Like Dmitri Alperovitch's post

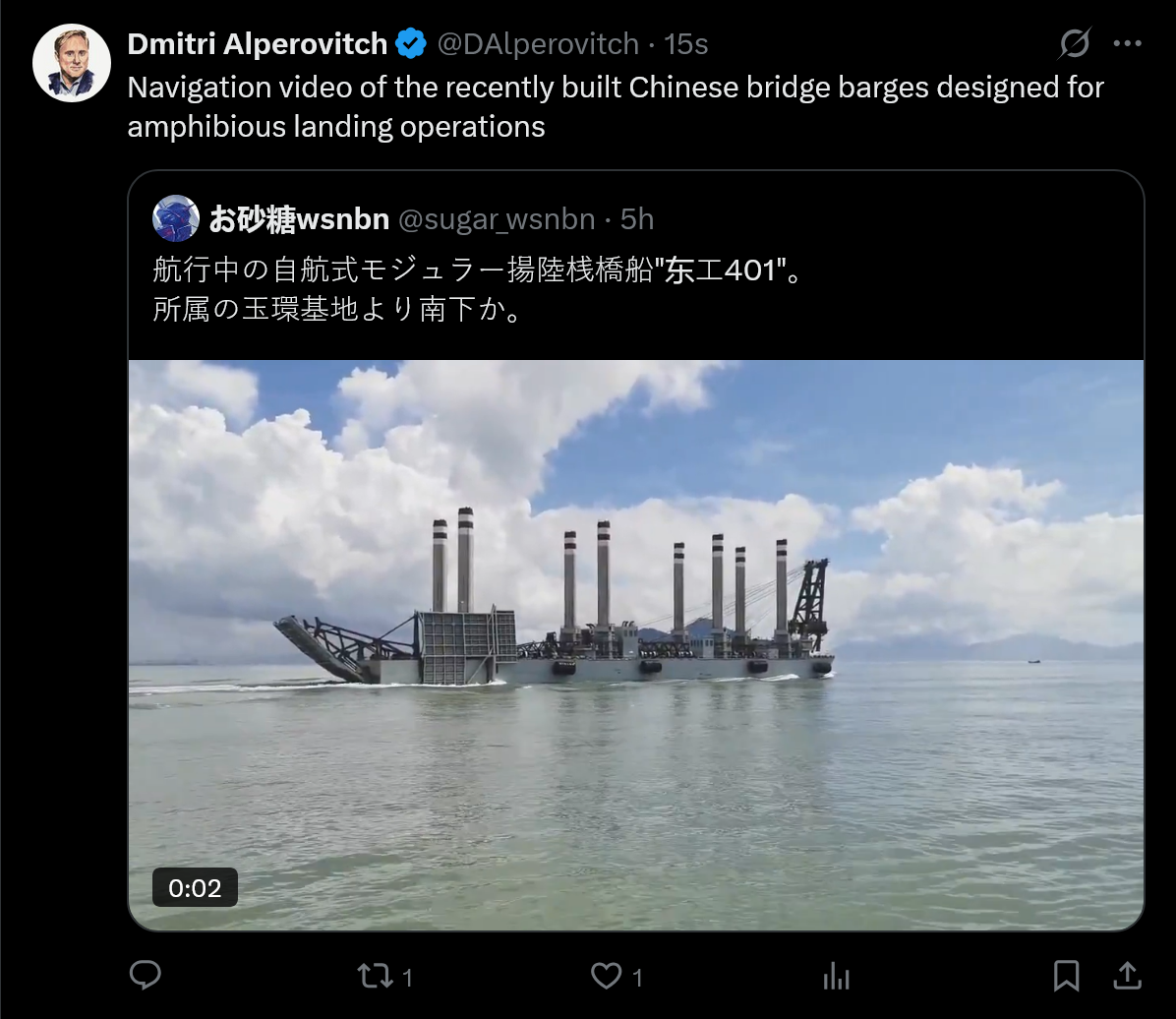(607, 976)
